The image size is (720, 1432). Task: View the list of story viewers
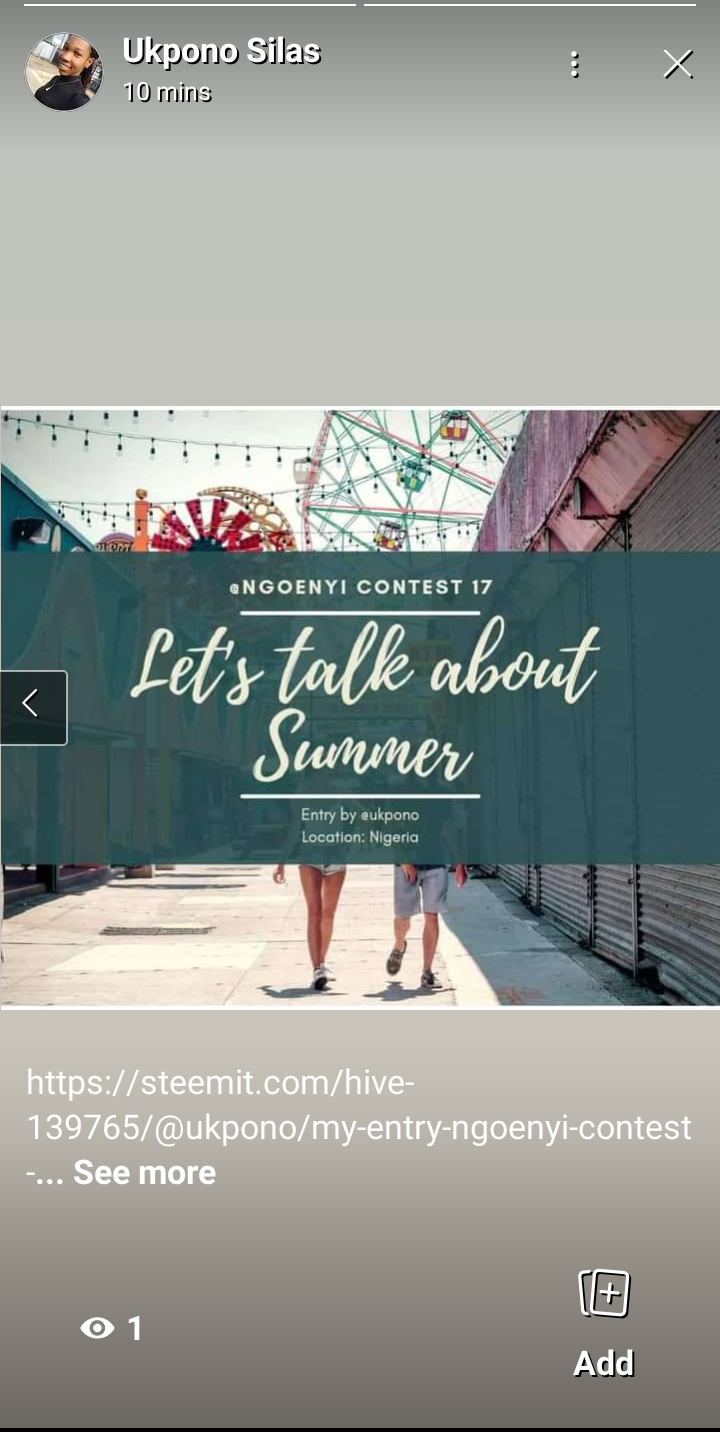click(111, 1328)
